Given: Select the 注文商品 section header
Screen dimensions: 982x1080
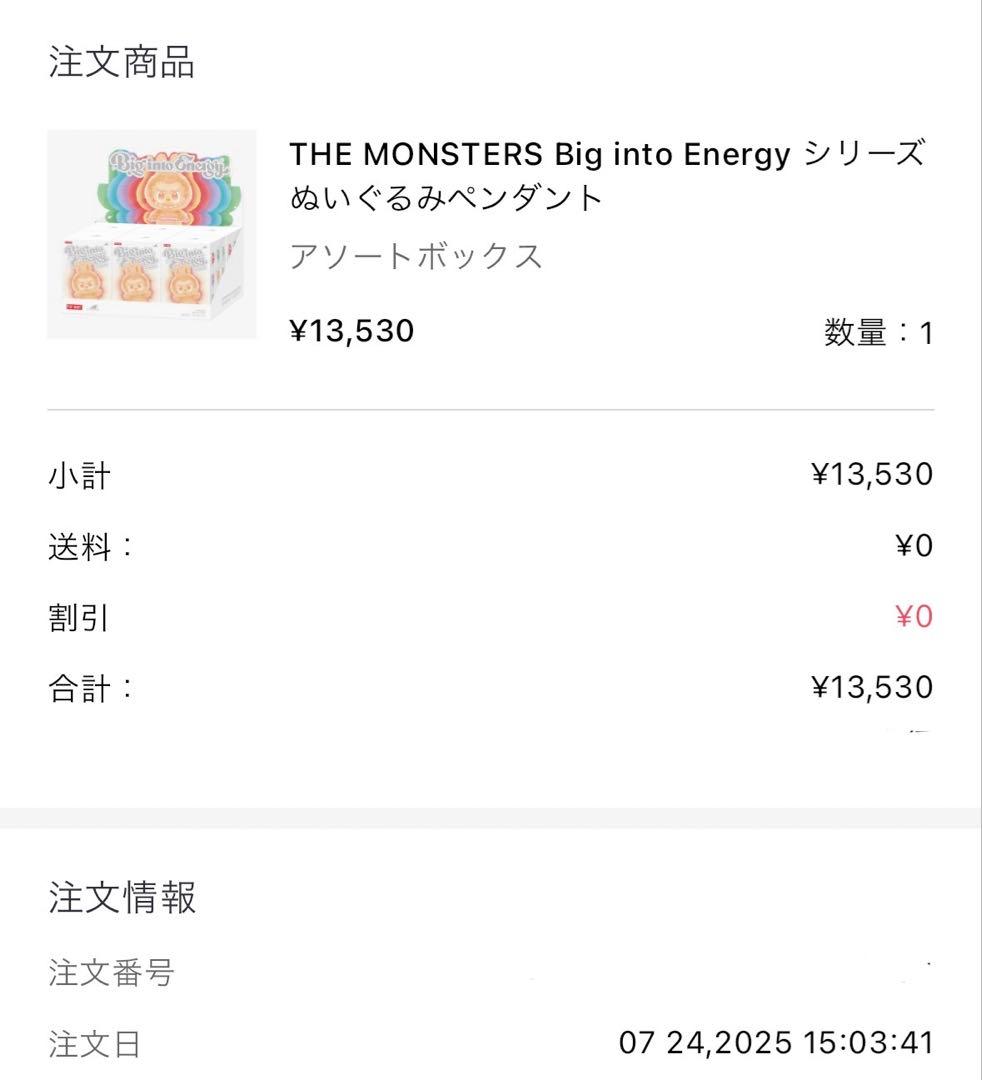Looking at the screenshot, I should [x=120, y=60].
